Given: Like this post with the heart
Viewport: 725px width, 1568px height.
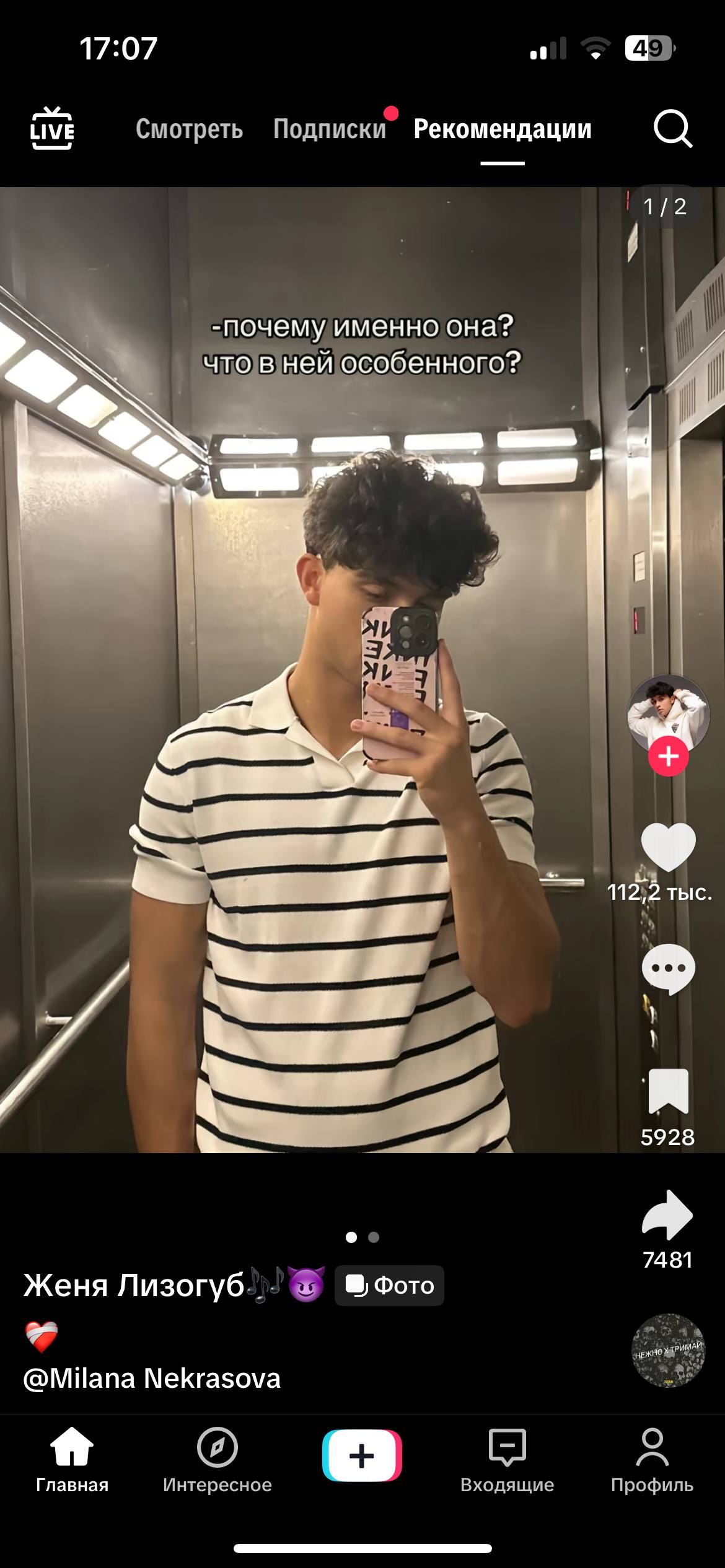Looking at the screenshot, I should coord(668,847).
